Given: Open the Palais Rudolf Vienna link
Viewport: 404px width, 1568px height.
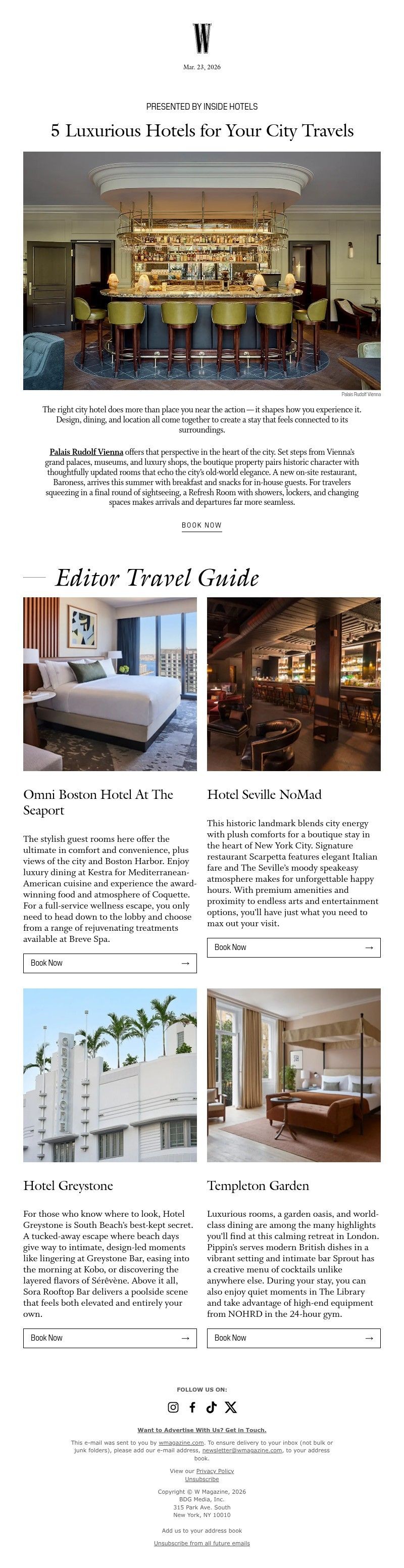Looking at the screenshot, I should [x=86, y=452].
